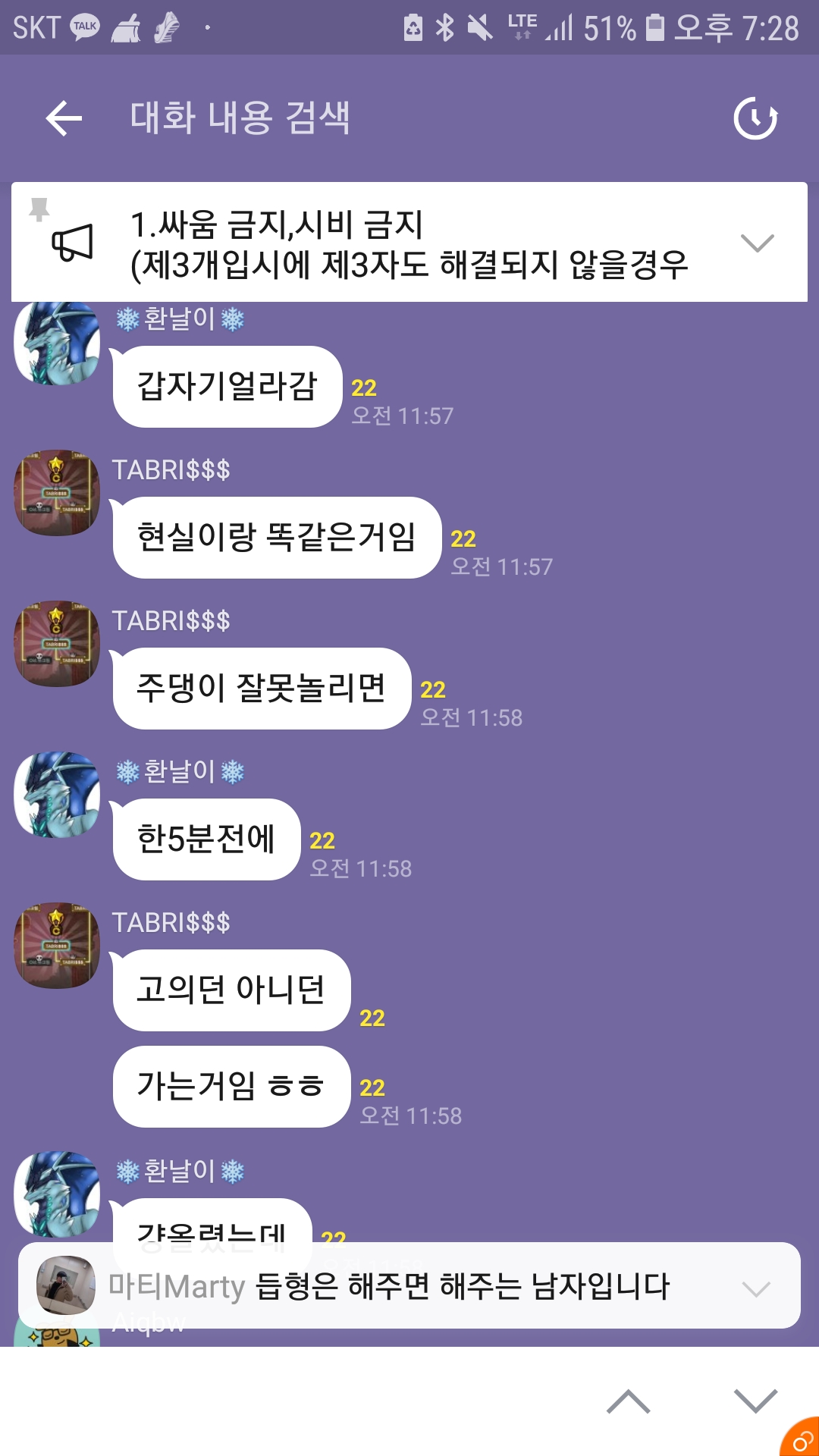
Task: View TABRI$$$ profile picture beside 현실이랑 똑같은거임
Action: click(x=58, y=493)
